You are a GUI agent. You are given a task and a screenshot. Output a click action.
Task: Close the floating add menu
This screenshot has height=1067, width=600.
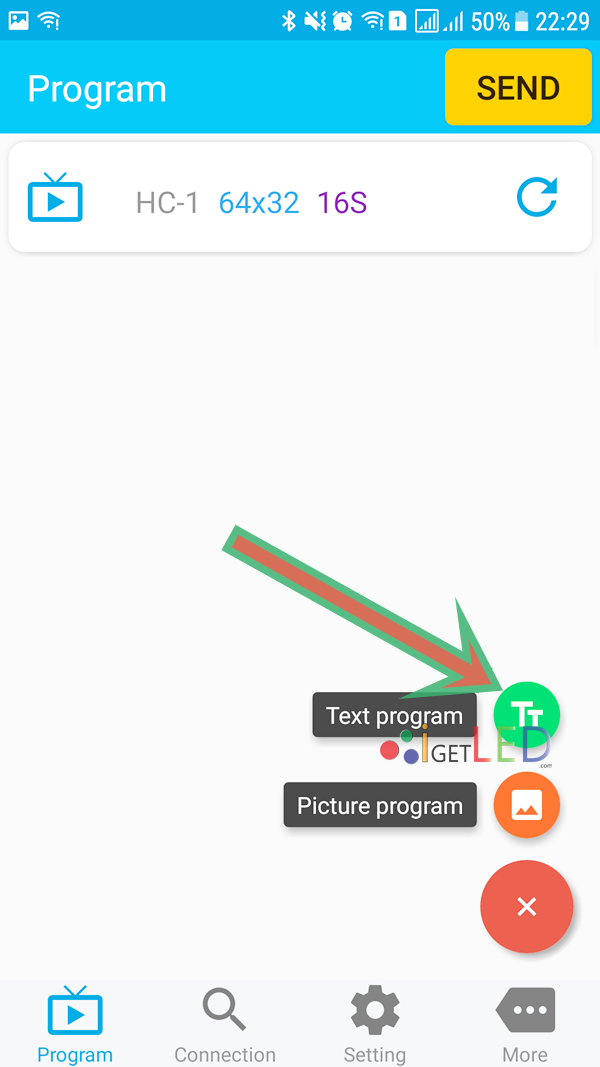[527, 906]
